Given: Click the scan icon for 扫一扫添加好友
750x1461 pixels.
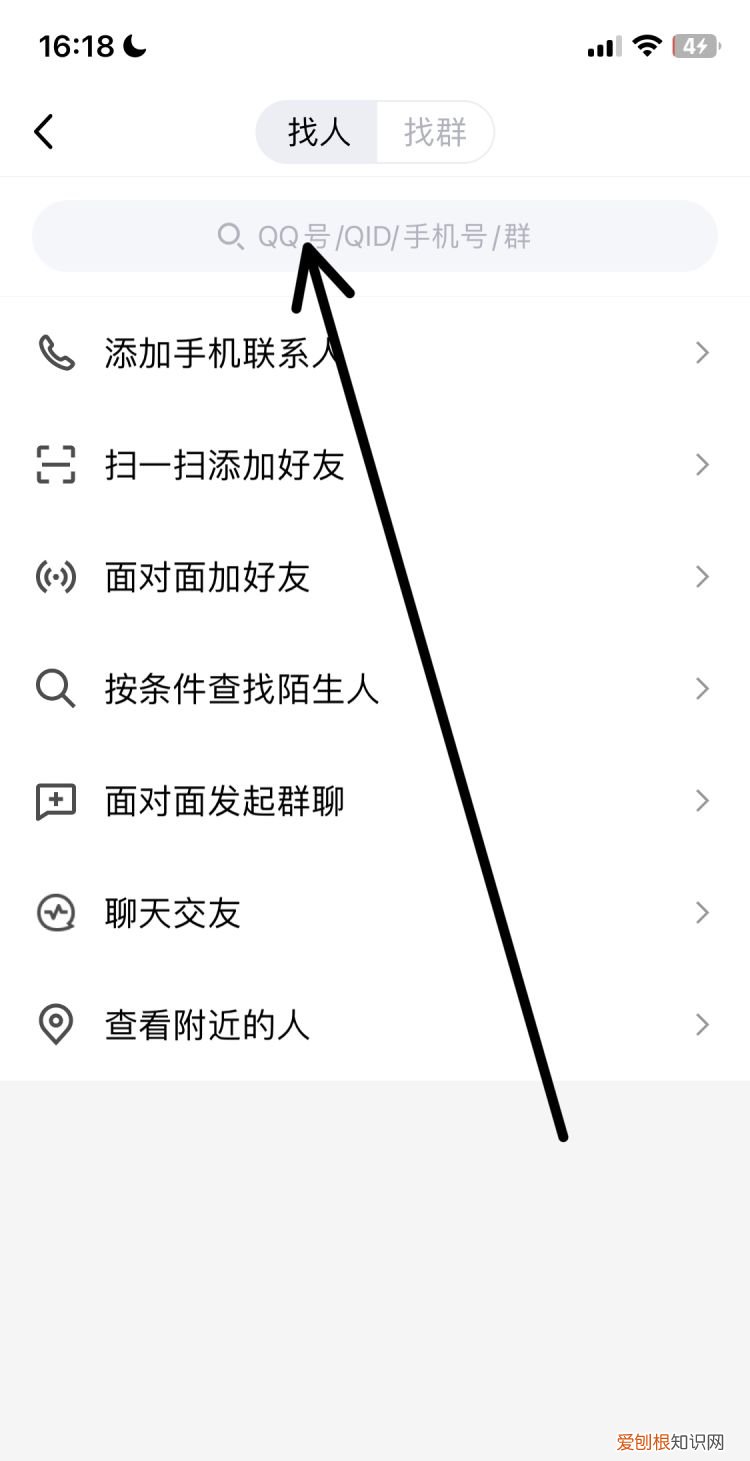Looking at the screenshot, I should tap(56, 464).
